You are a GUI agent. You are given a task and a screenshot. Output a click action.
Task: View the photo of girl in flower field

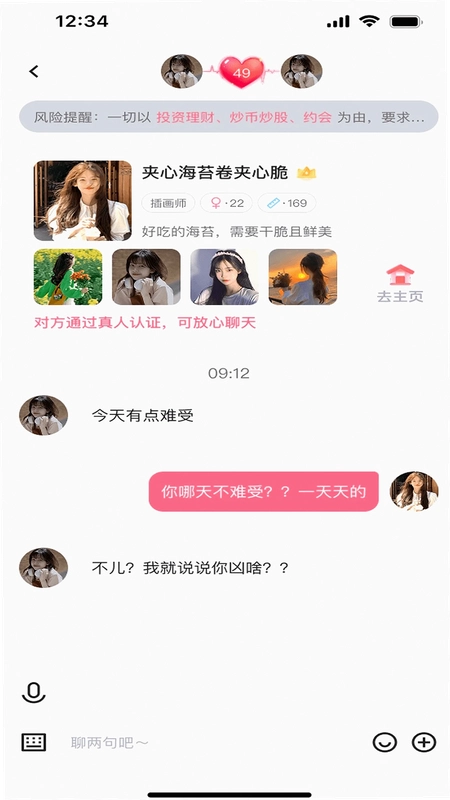pyautogui.click(x=68, y=277)
